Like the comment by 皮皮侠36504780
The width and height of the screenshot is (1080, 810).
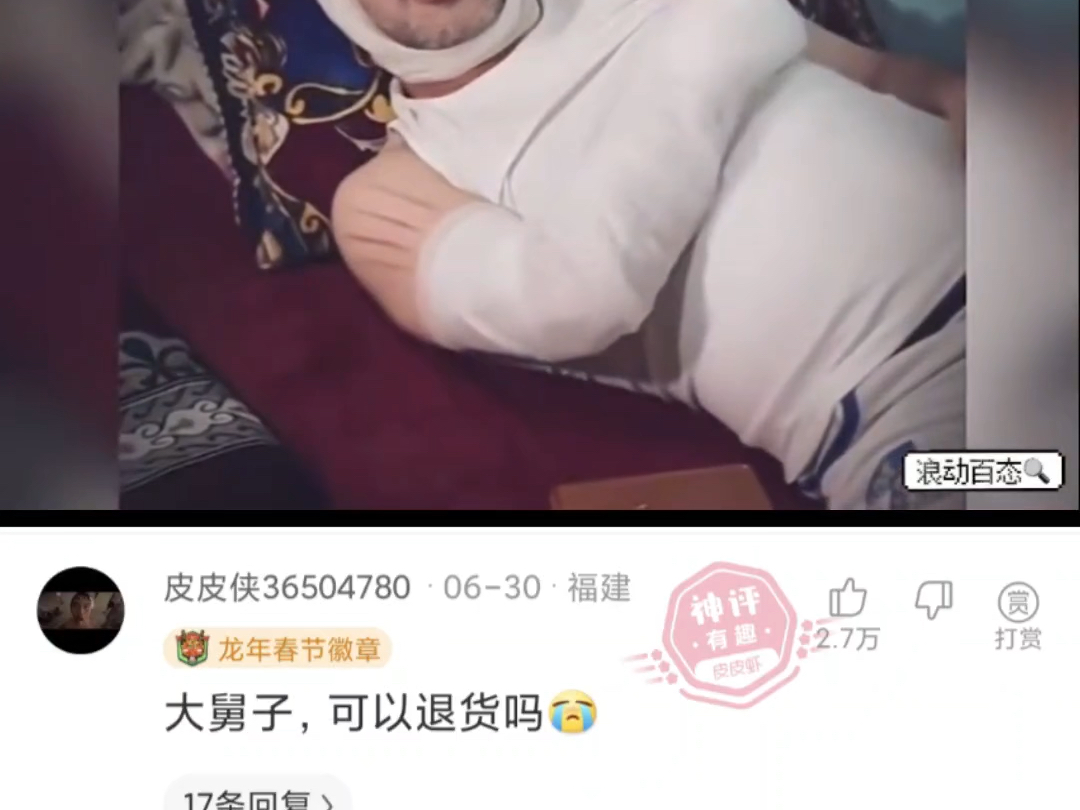coord(847,600)
